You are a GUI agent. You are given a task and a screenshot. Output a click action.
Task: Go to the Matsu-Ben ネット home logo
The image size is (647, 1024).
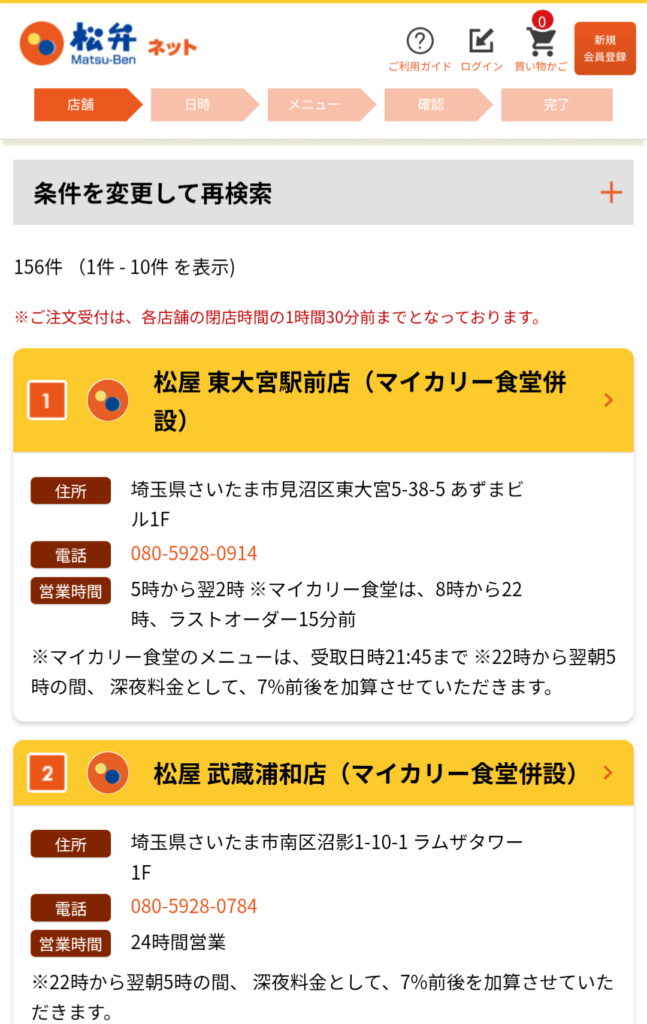108,44
